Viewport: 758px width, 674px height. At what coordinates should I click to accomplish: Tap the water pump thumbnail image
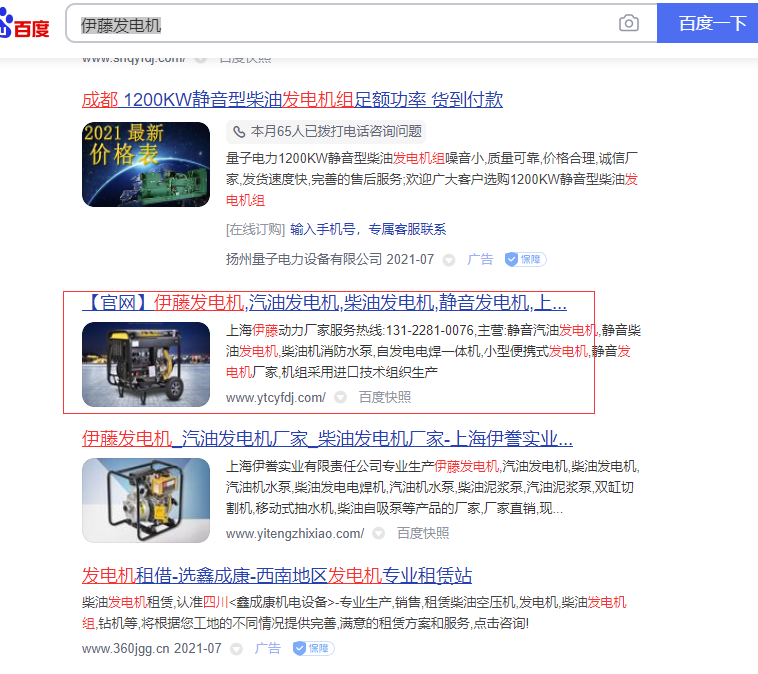[146, 500]
